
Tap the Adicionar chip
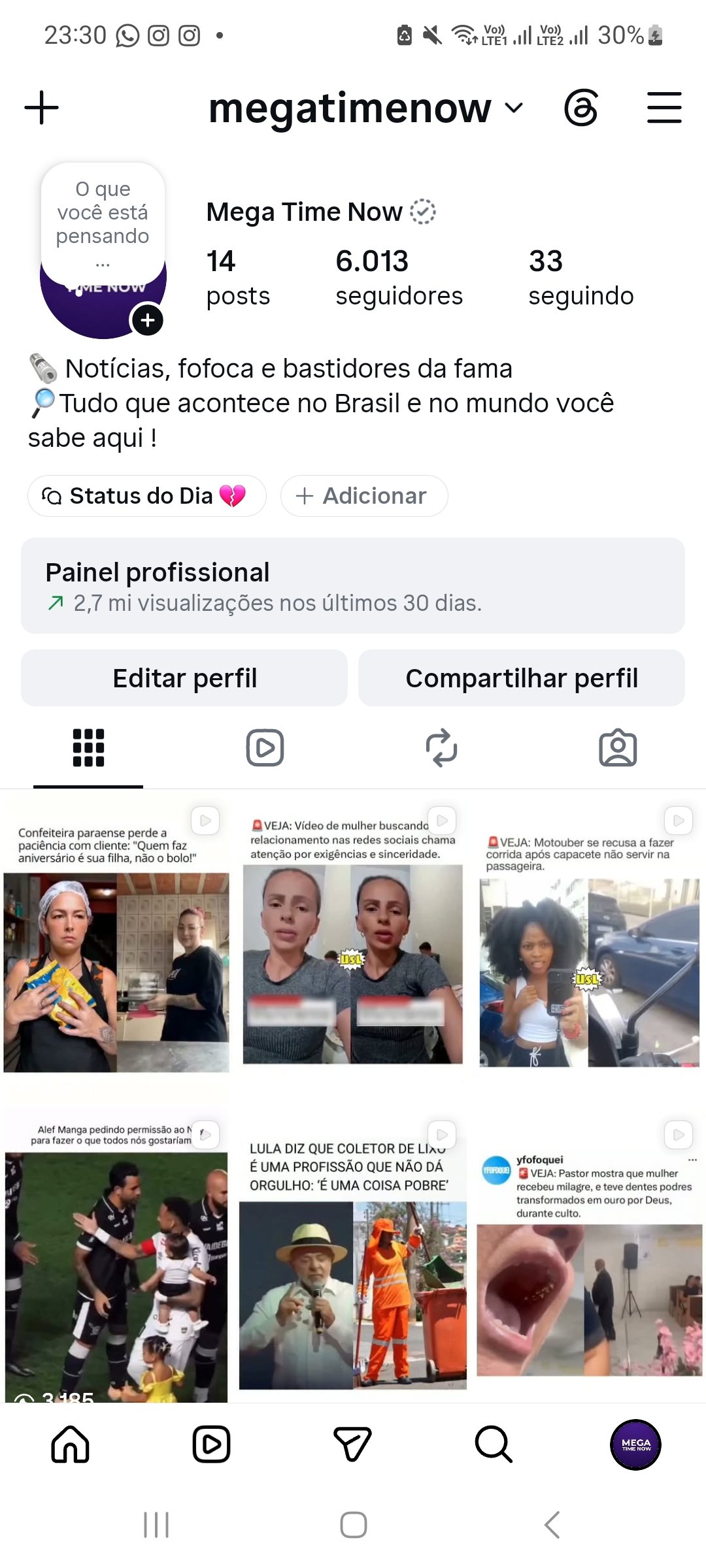[x=364, y=496]
